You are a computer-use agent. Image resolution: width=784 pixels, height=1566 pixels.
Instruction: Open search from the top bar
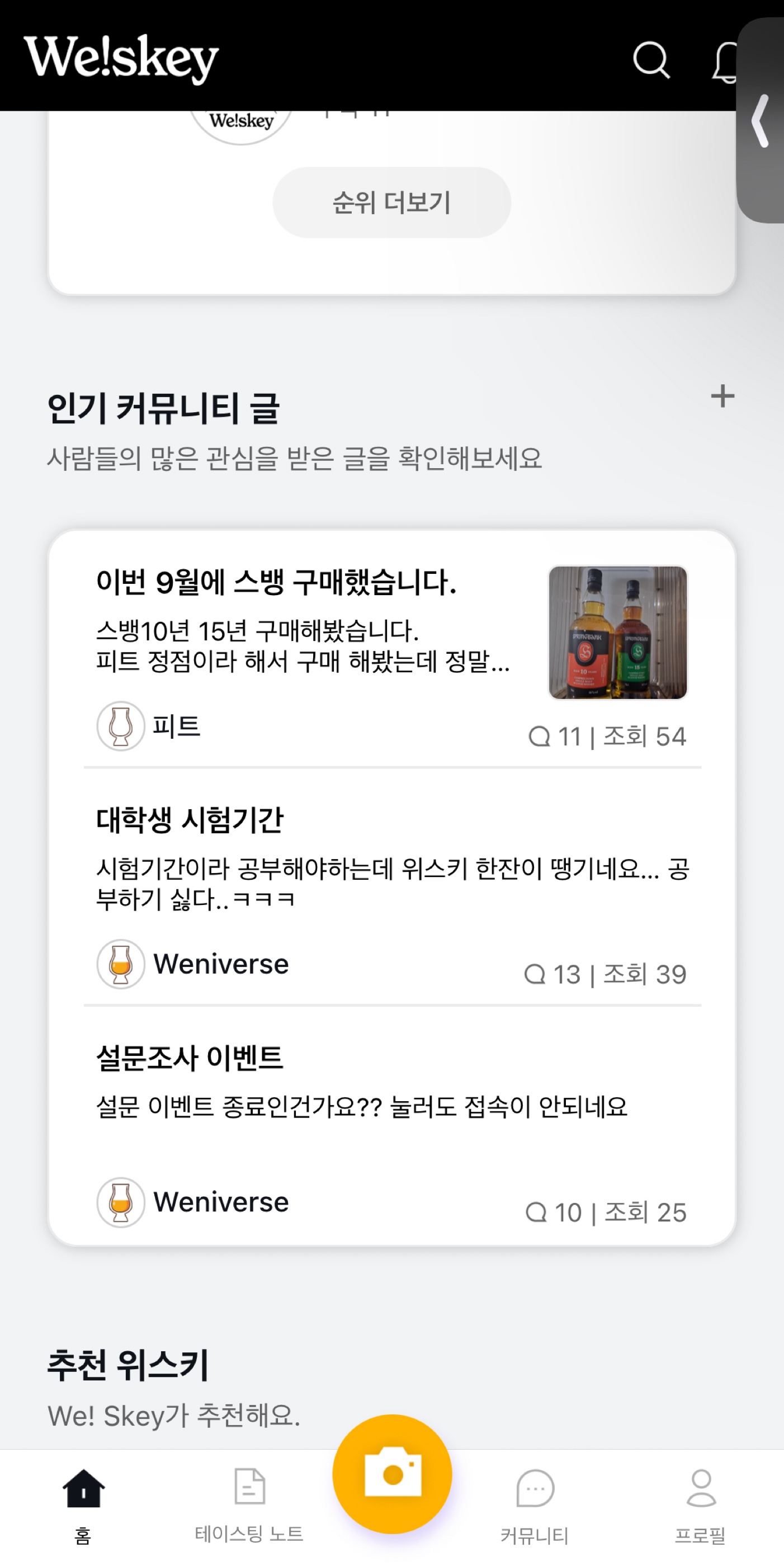651,60
